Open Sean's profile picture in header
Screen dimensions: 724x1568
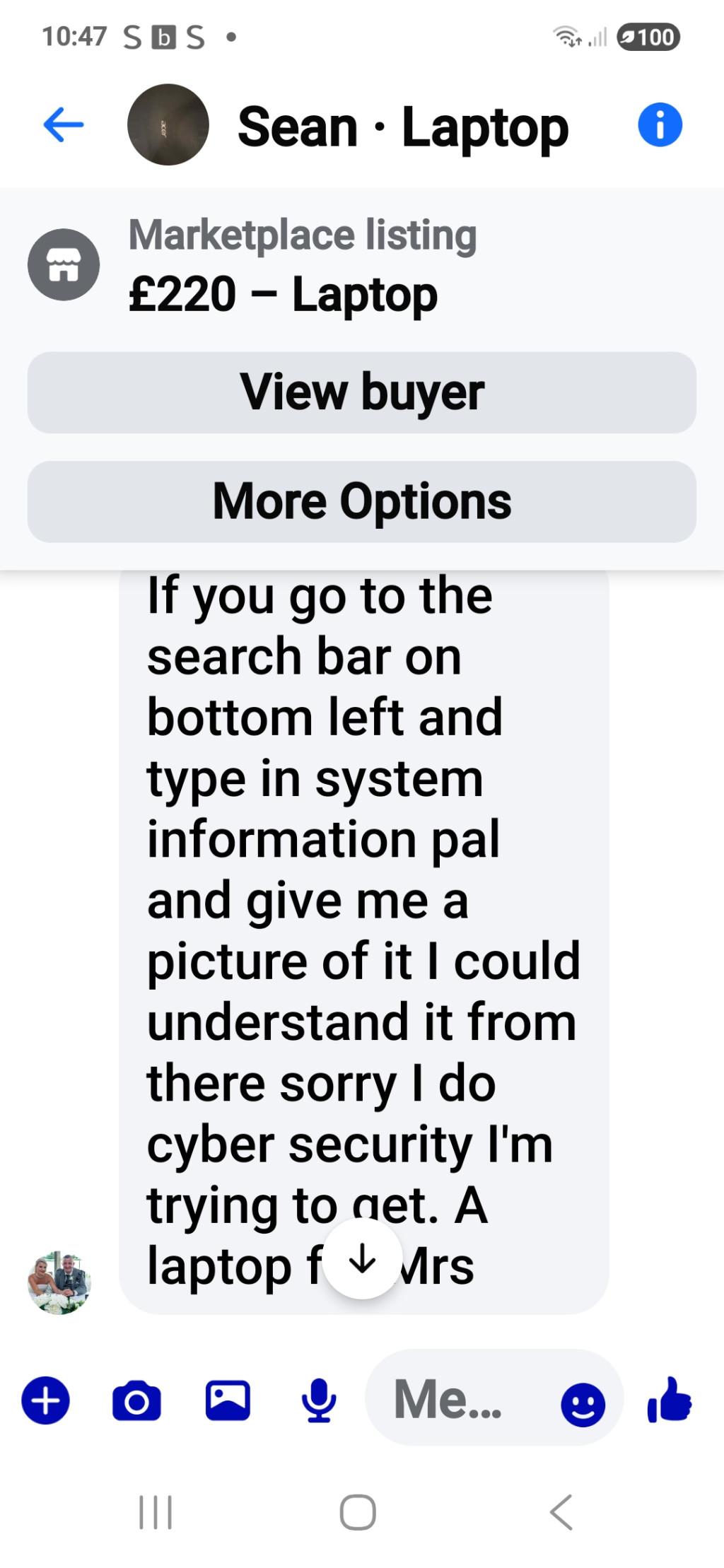coord(168,125)
